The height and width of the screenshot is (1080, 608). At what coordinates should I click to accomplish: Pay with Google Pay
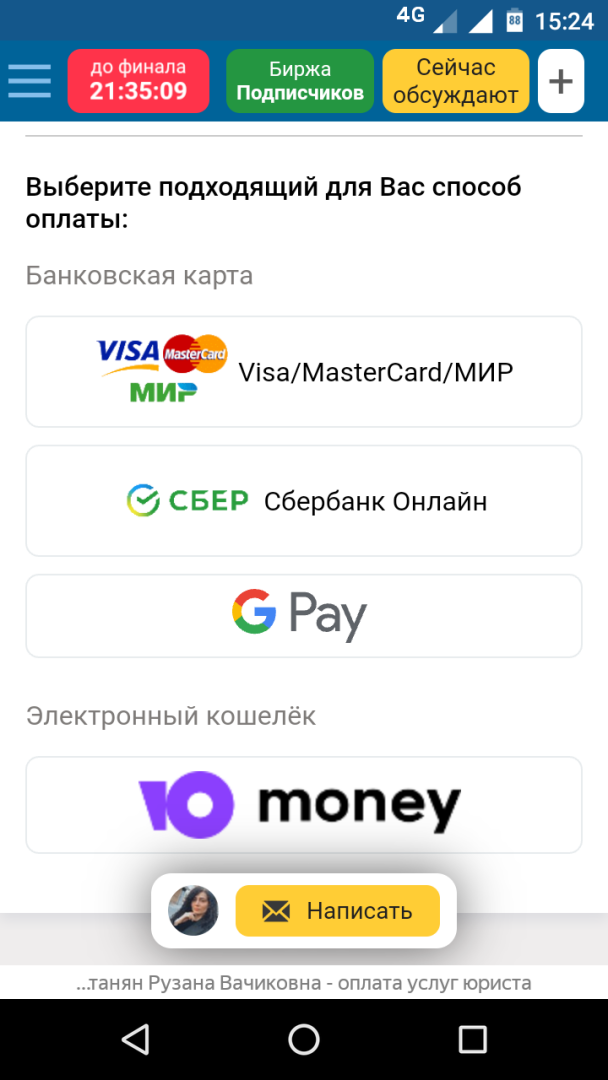click(303, 616)
